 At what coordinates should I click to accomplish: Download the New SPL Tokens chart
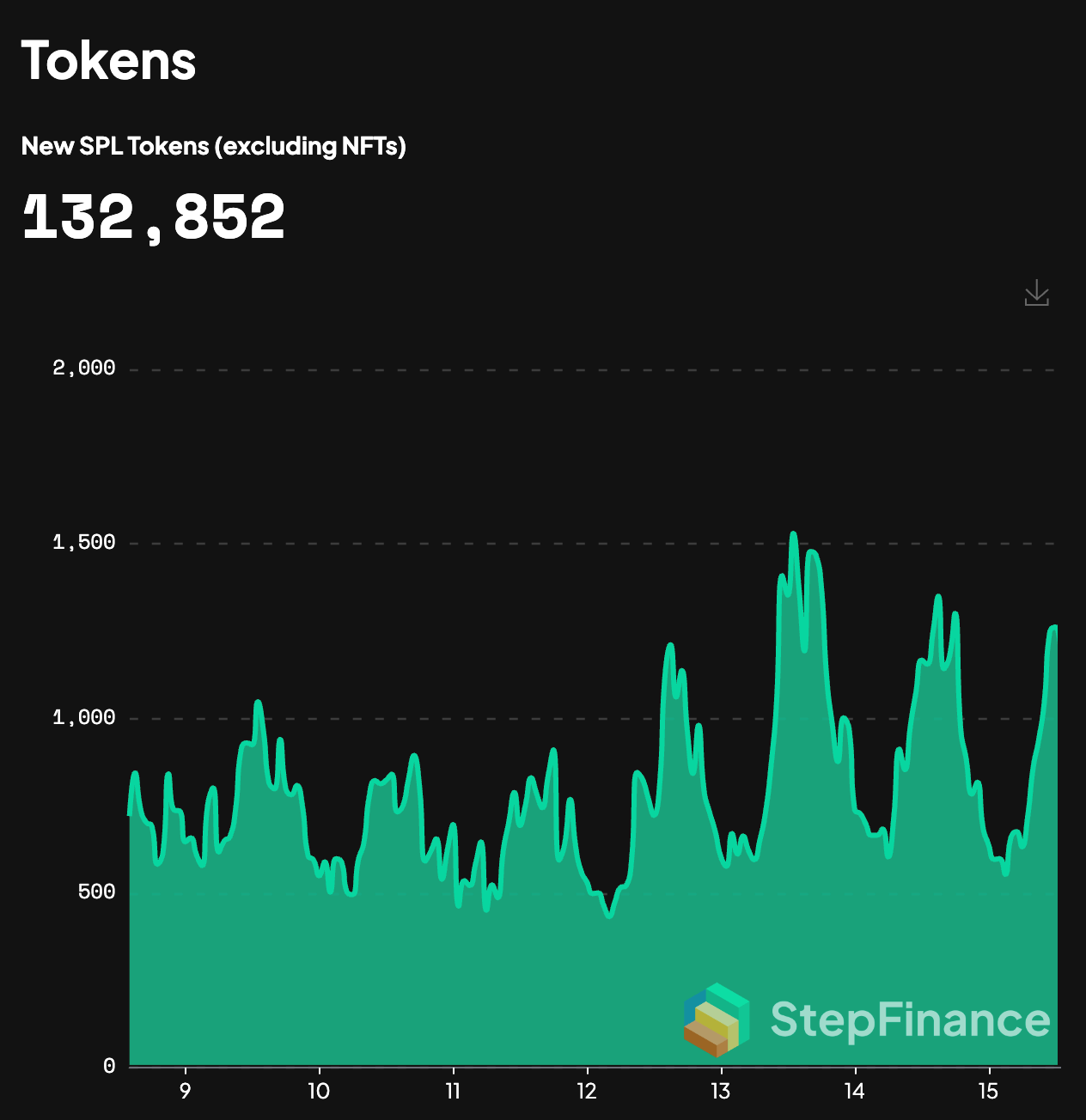[x=1037, y=293]
